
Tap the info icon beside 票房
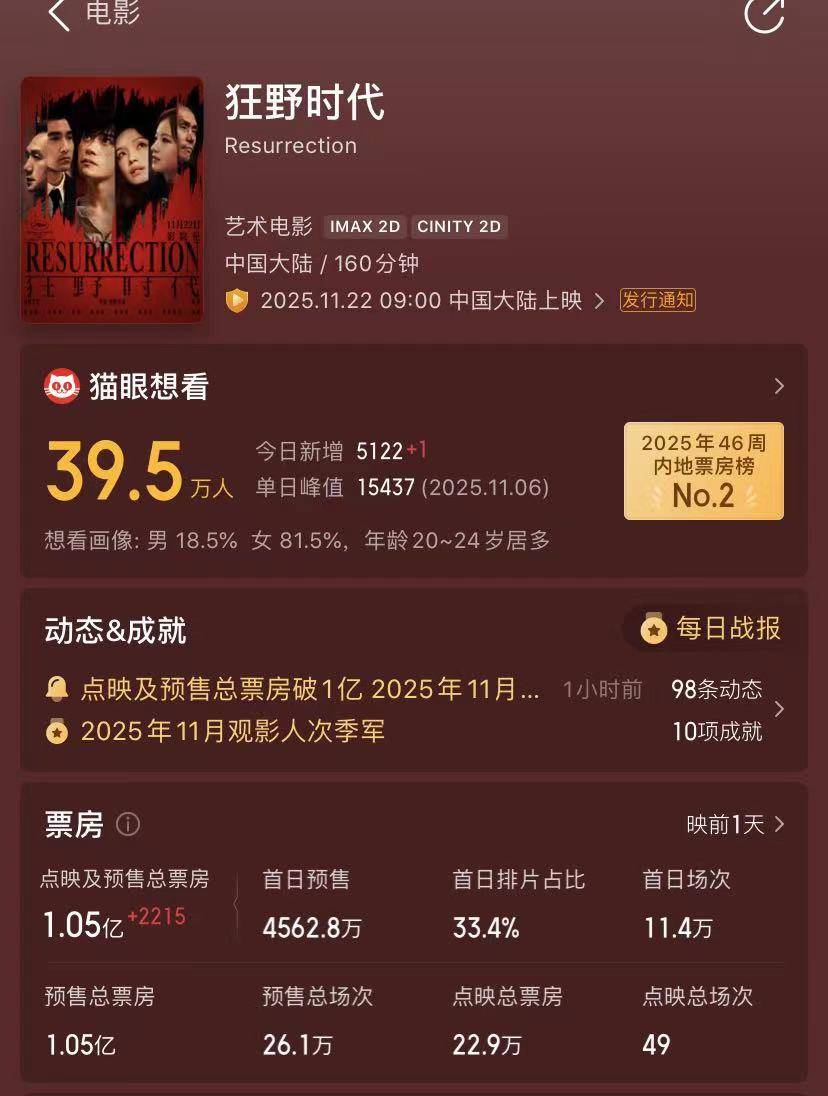(x=128, y=824)
